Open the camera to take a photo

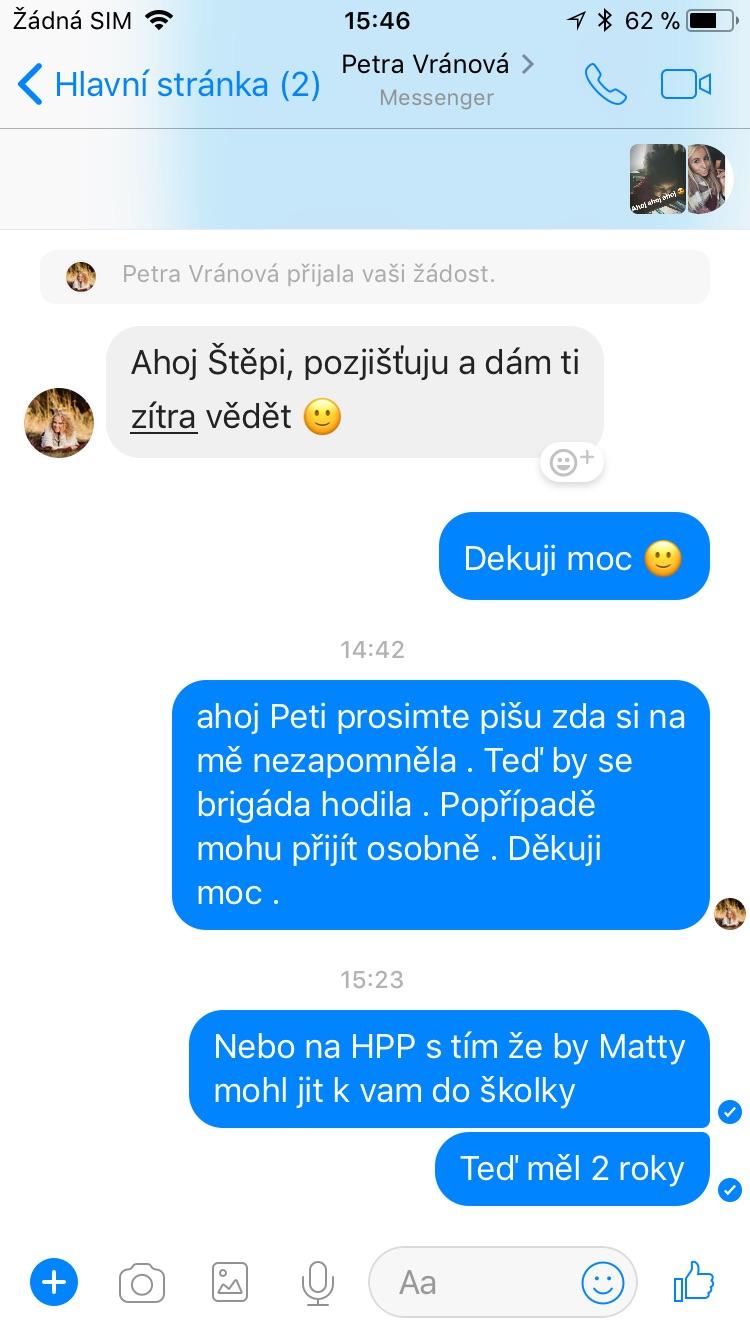pos(142,1282)
